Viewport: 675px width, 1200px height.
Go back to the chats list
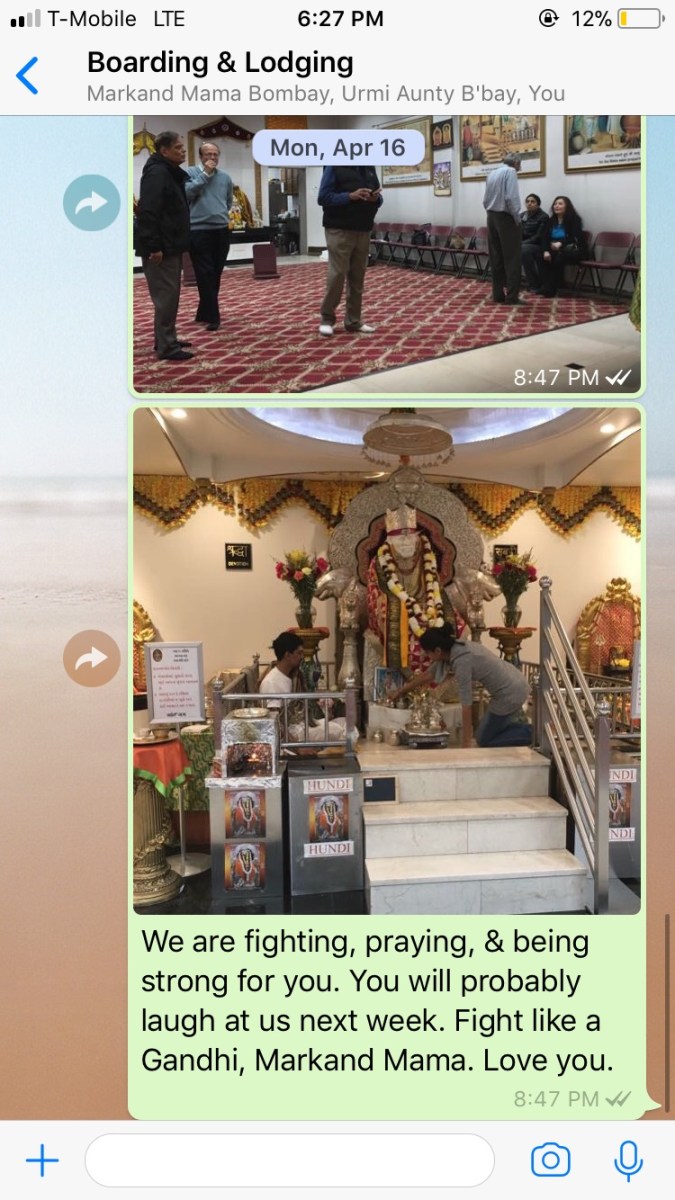tap(28, 76)
